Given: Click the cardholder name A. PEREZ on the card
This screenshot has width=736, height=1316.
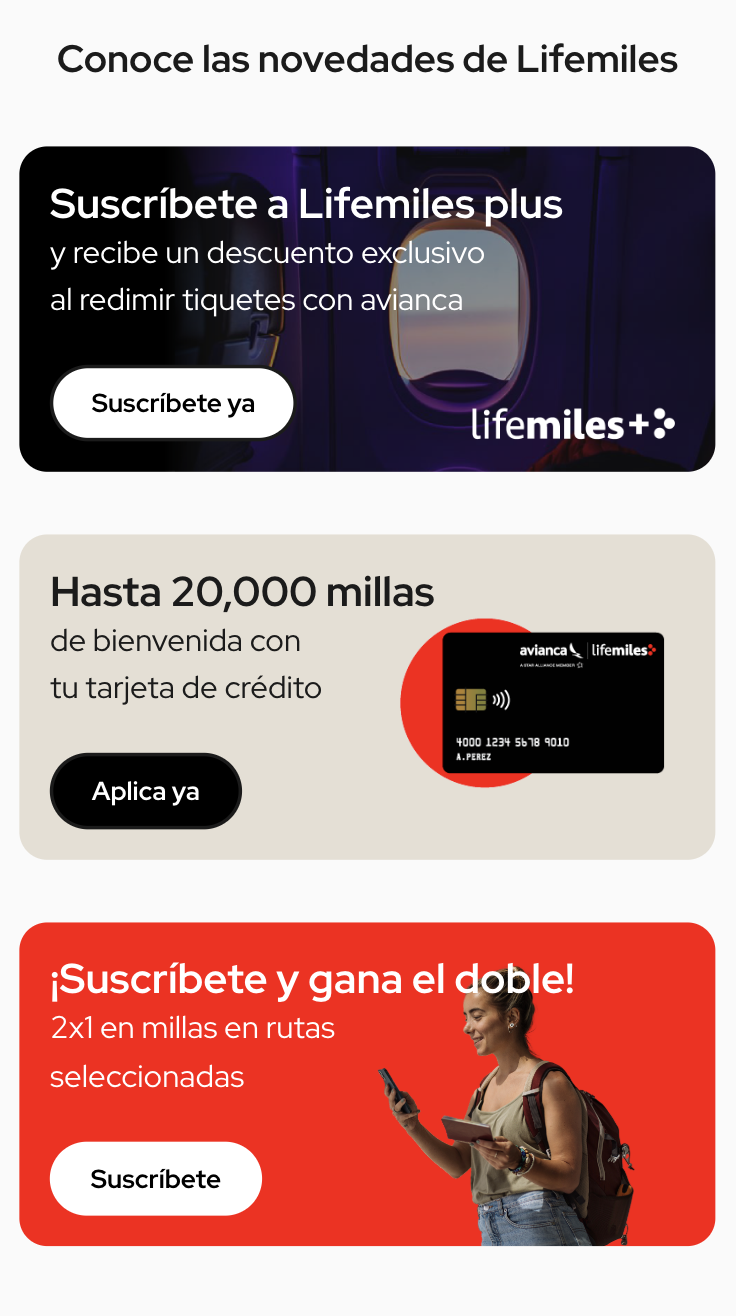Looking at the screenshot, I should 473,757.
